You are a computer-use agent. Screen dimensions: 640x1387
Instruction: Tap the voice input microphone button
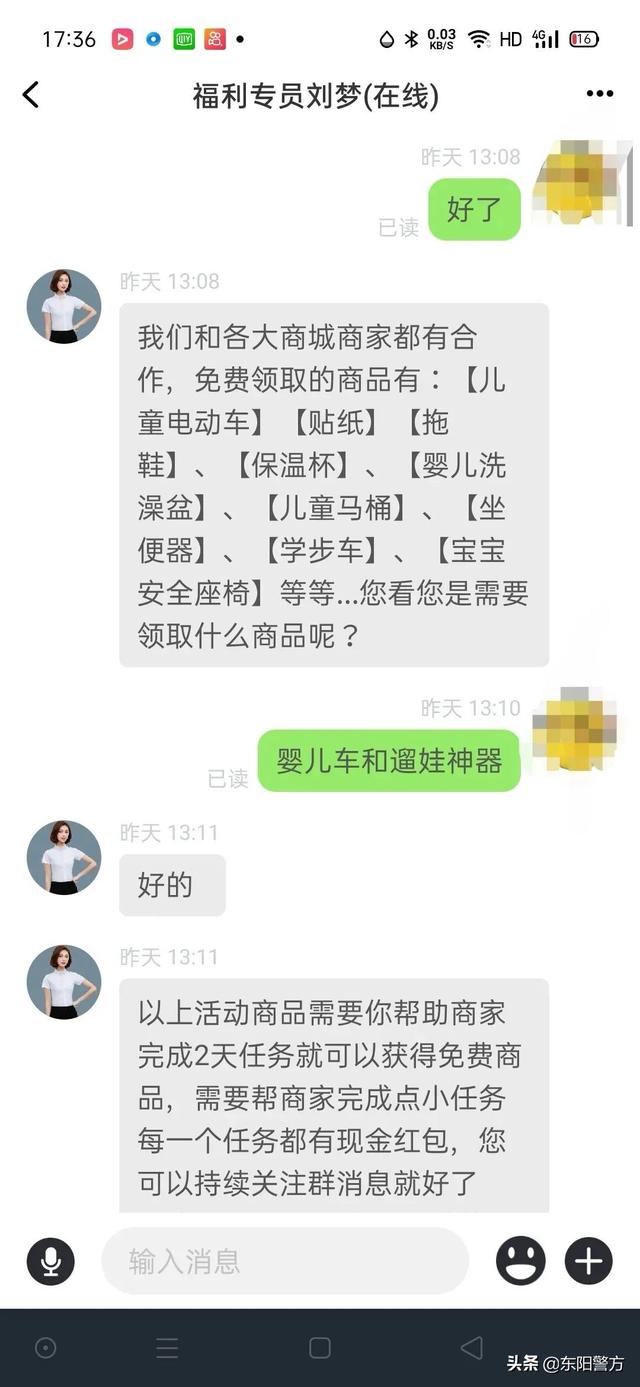50,1260
